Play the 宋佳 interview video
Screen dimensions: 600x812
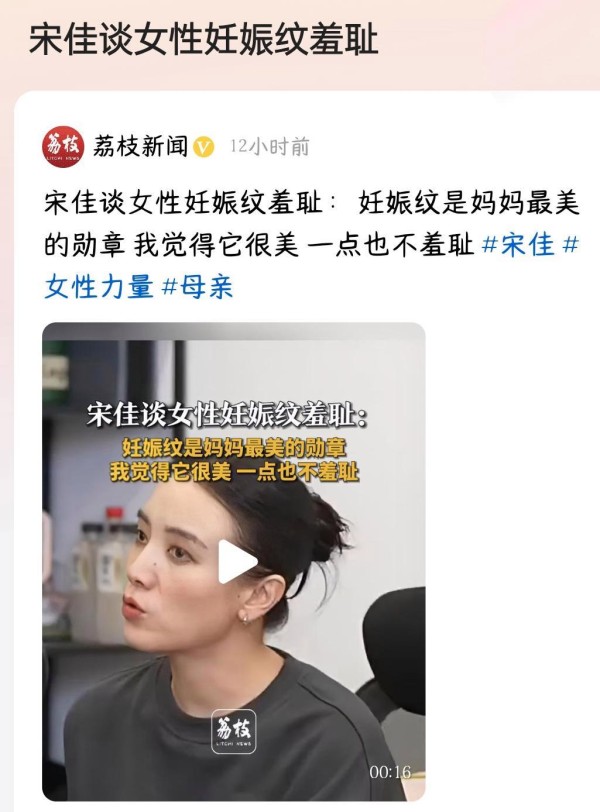click(x=237, y=561)
